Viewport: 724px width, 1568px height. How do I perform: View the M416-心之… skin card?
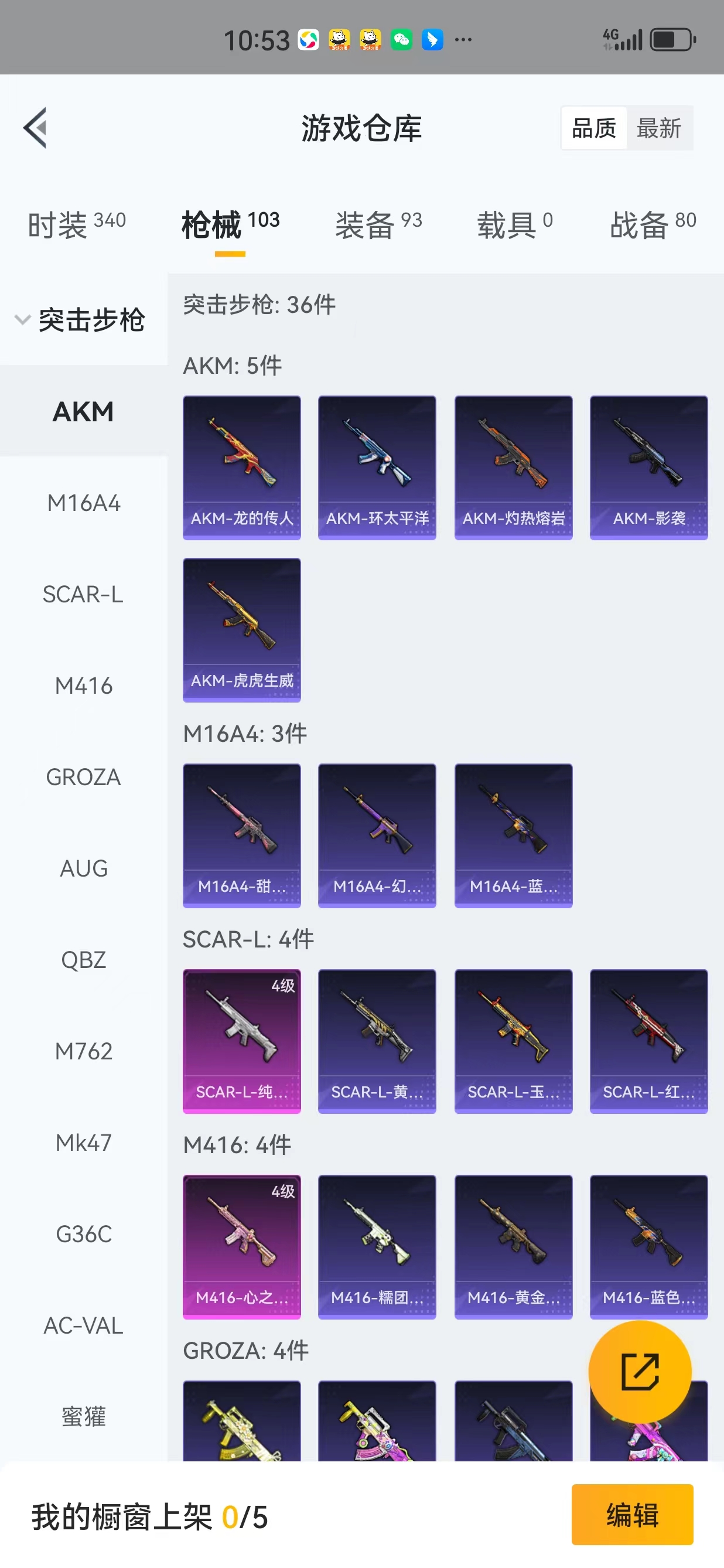pos(241,1246)
